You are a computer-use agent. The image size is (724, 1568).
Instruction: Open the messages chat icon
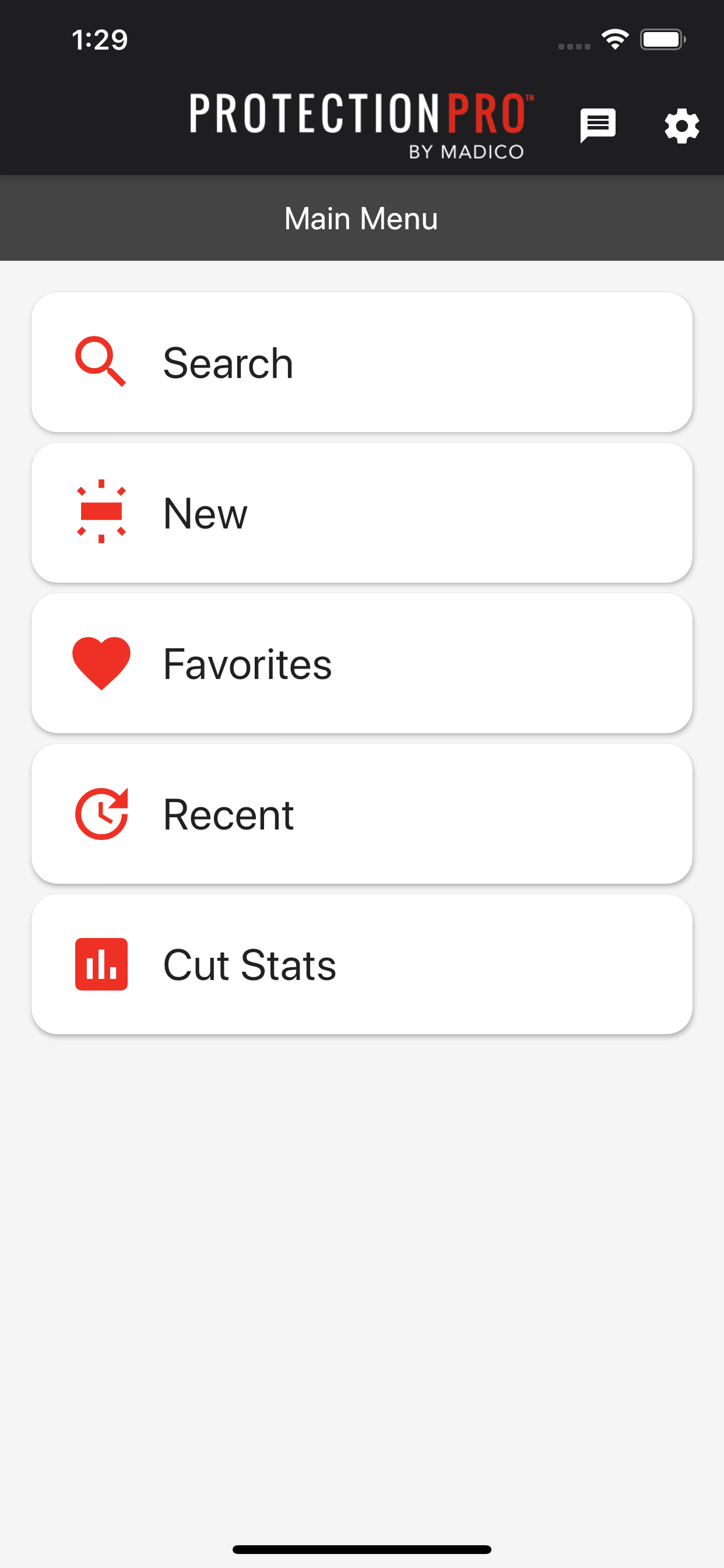coord(598,126)
